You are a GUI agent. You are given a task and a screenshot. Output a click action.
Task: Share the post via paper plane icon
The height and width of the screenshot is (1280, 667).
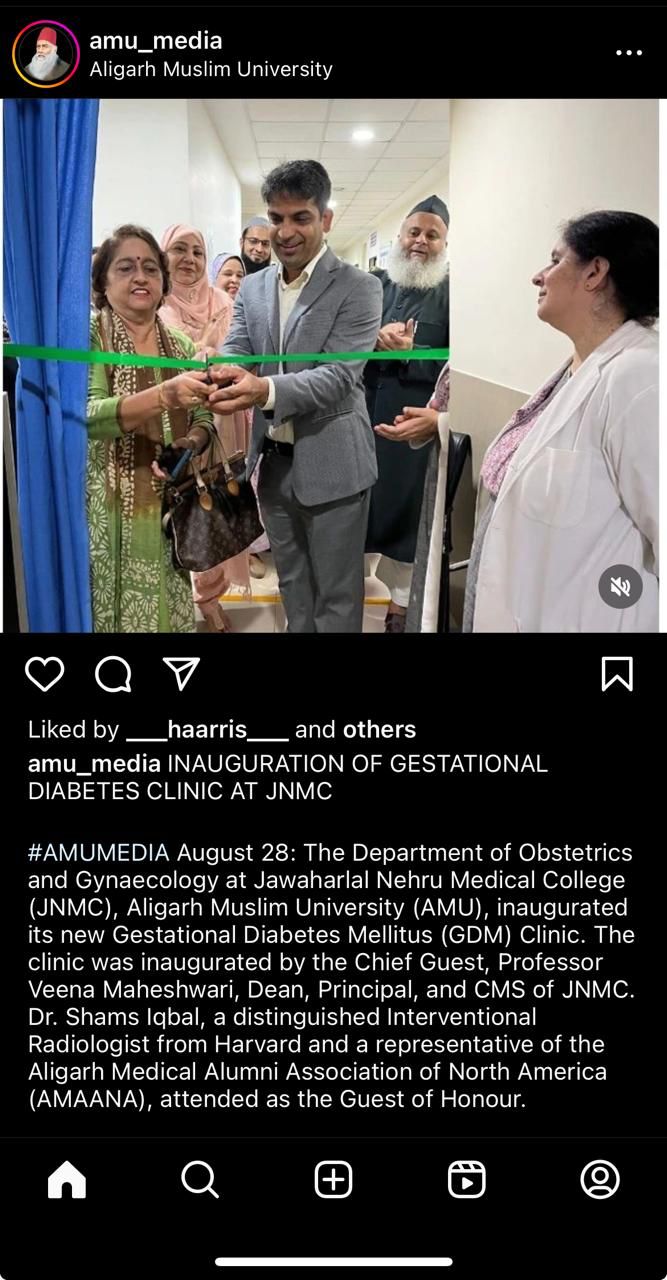click(181, 674)
